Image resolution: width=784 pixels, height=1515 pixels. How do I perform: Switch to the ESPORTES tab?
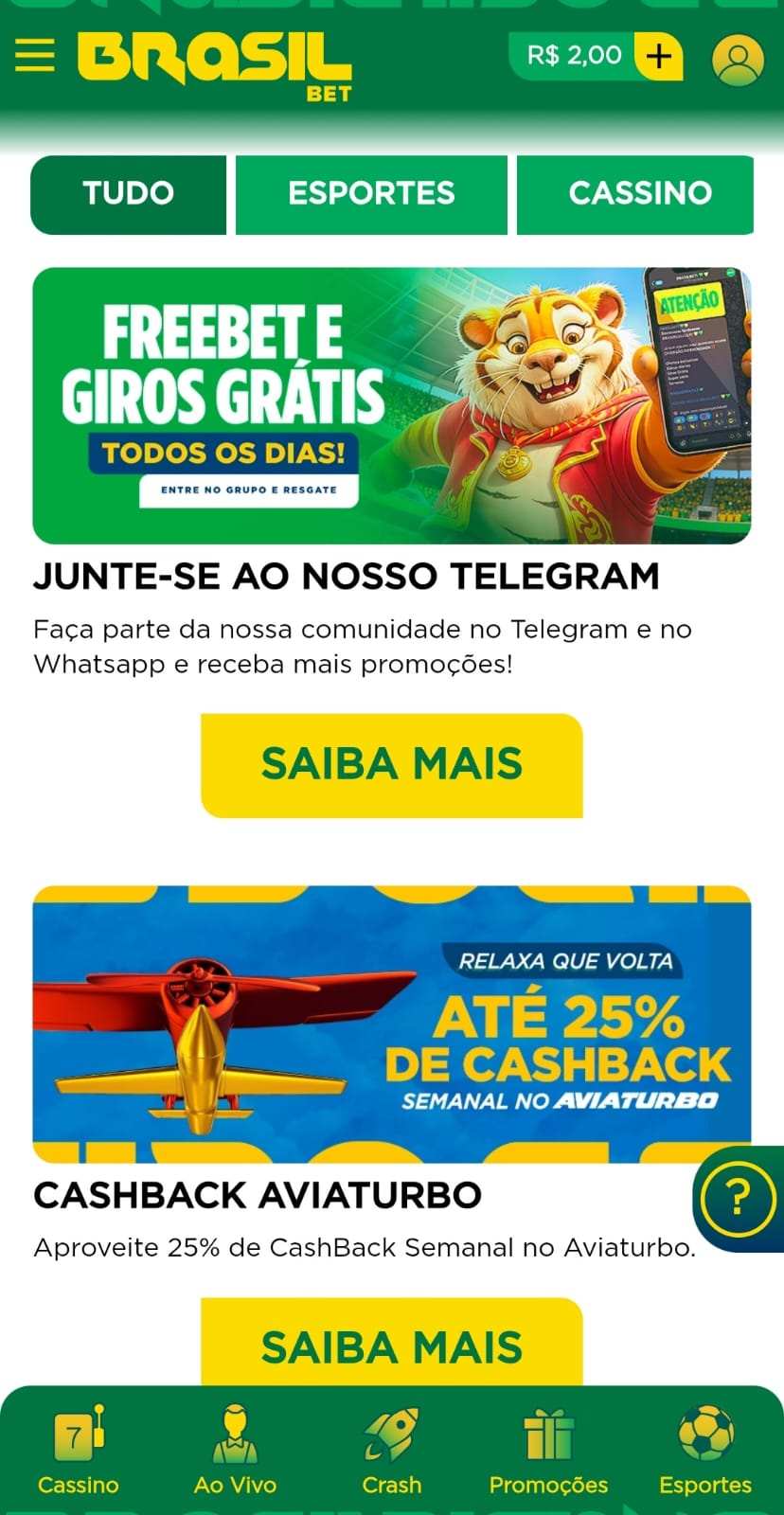pos(371,194)
